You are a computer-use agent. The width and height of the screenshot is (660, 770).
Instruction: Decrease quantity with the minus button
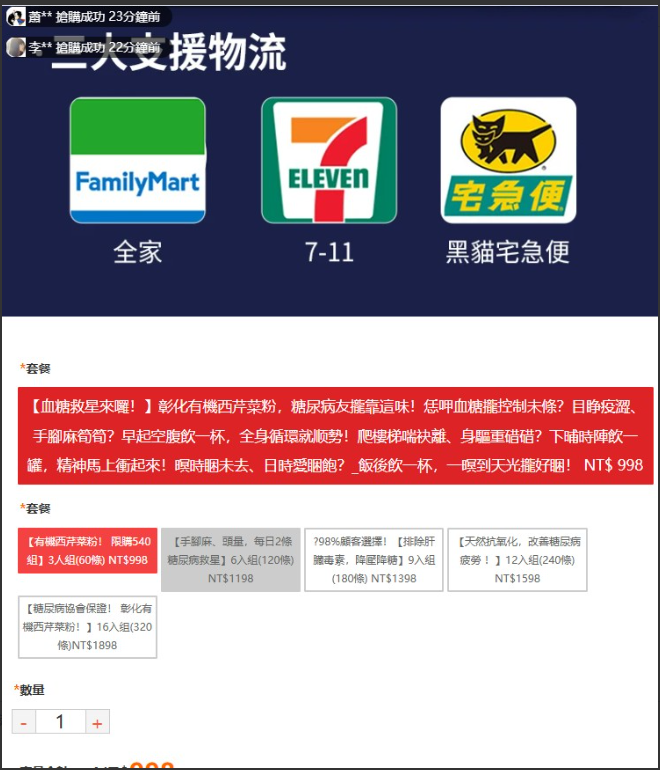tap(24, 722)
